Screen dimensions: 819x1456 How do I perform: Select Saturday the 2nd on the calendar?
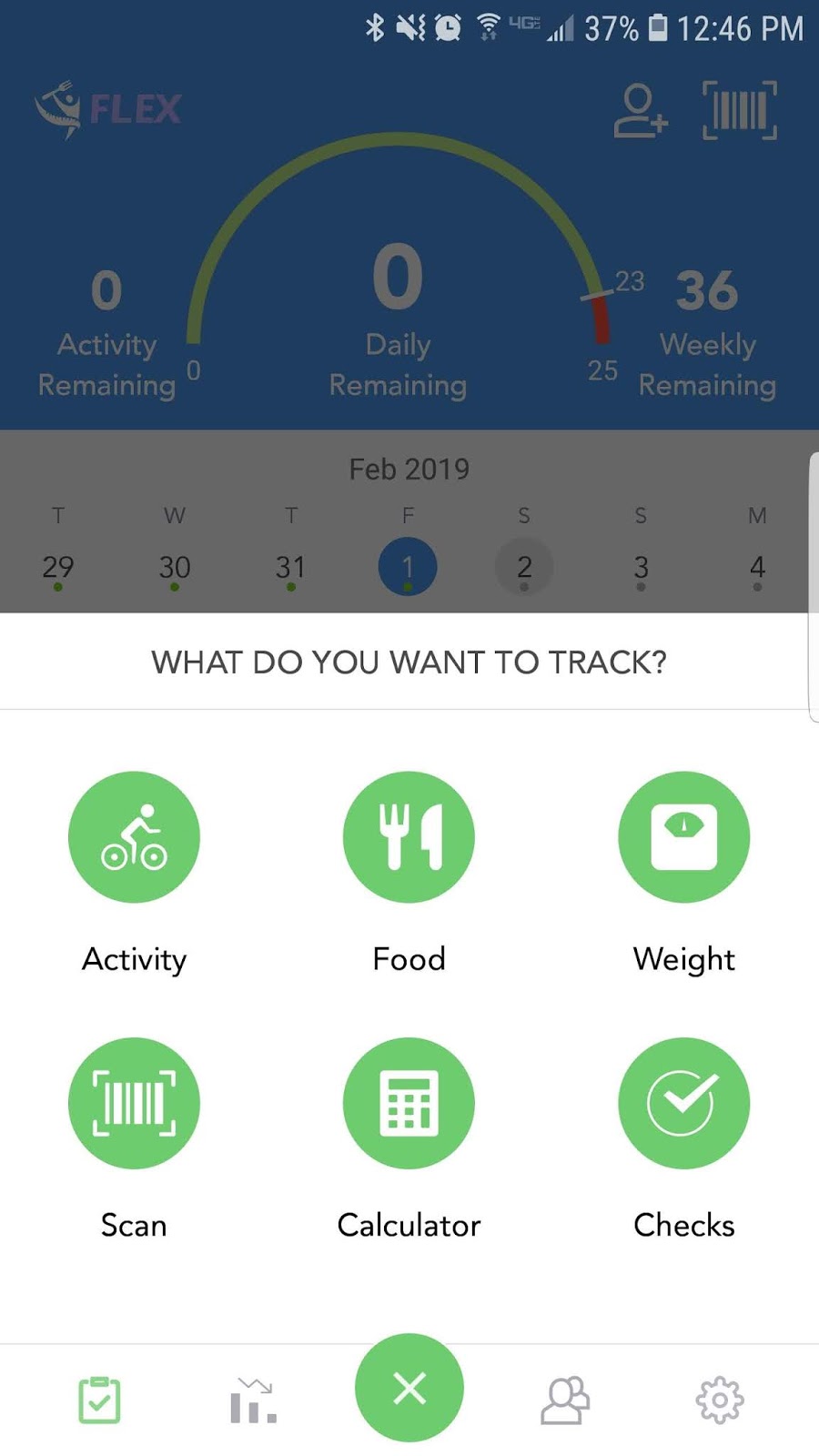pos(524,566)
